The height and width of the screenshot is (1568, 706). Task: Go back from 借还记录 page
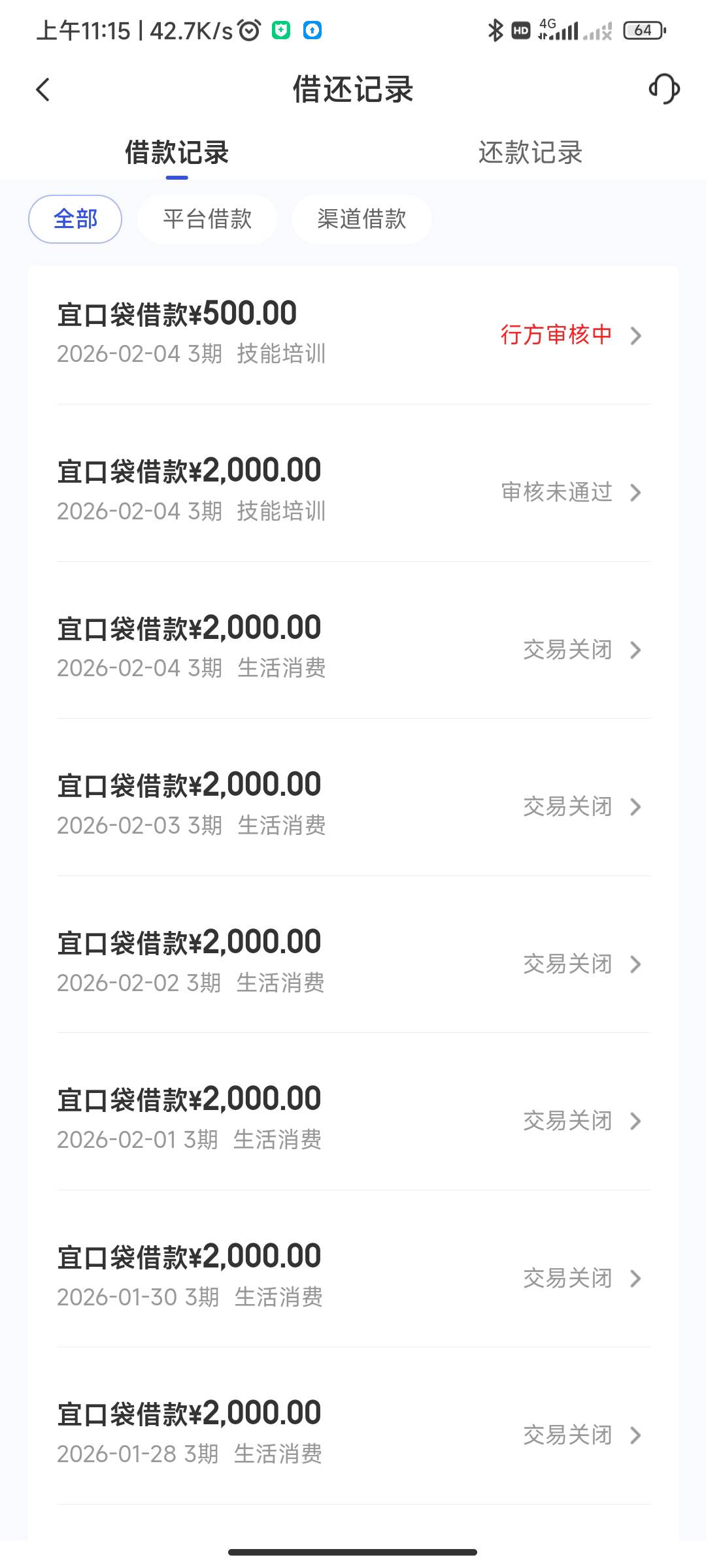(43, 90)
